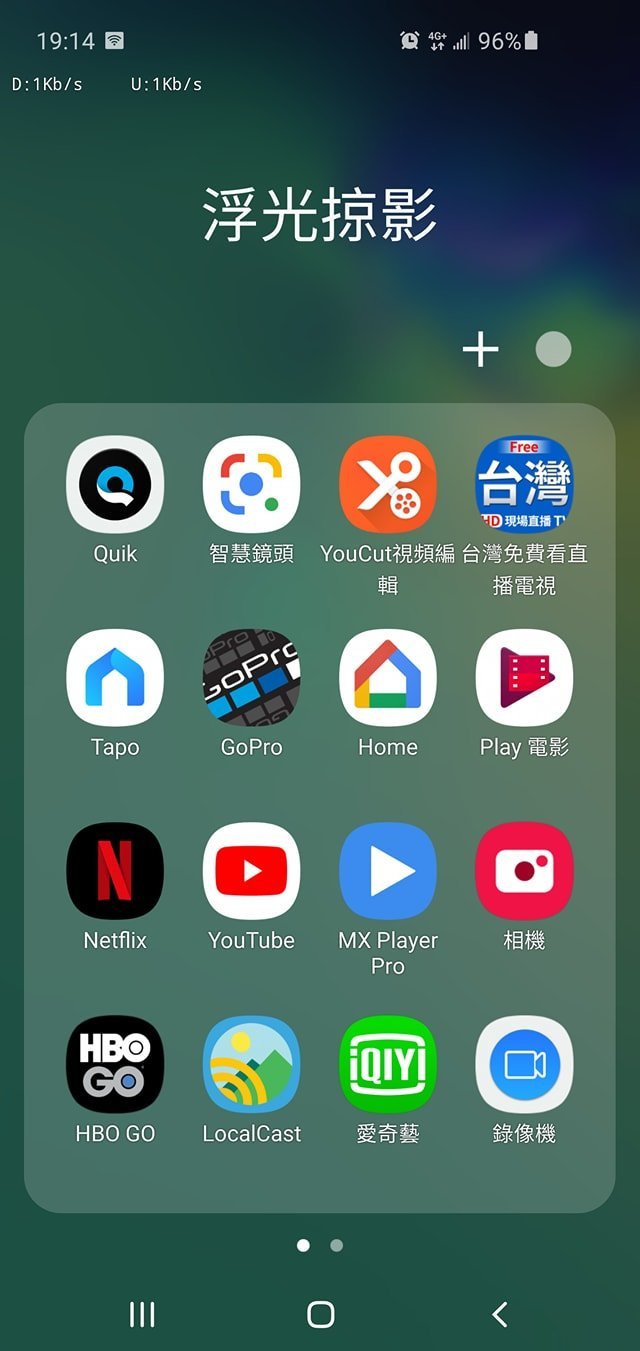Launch HBO GO
The image size is (640, 1351).
[x=115, y=1064]
